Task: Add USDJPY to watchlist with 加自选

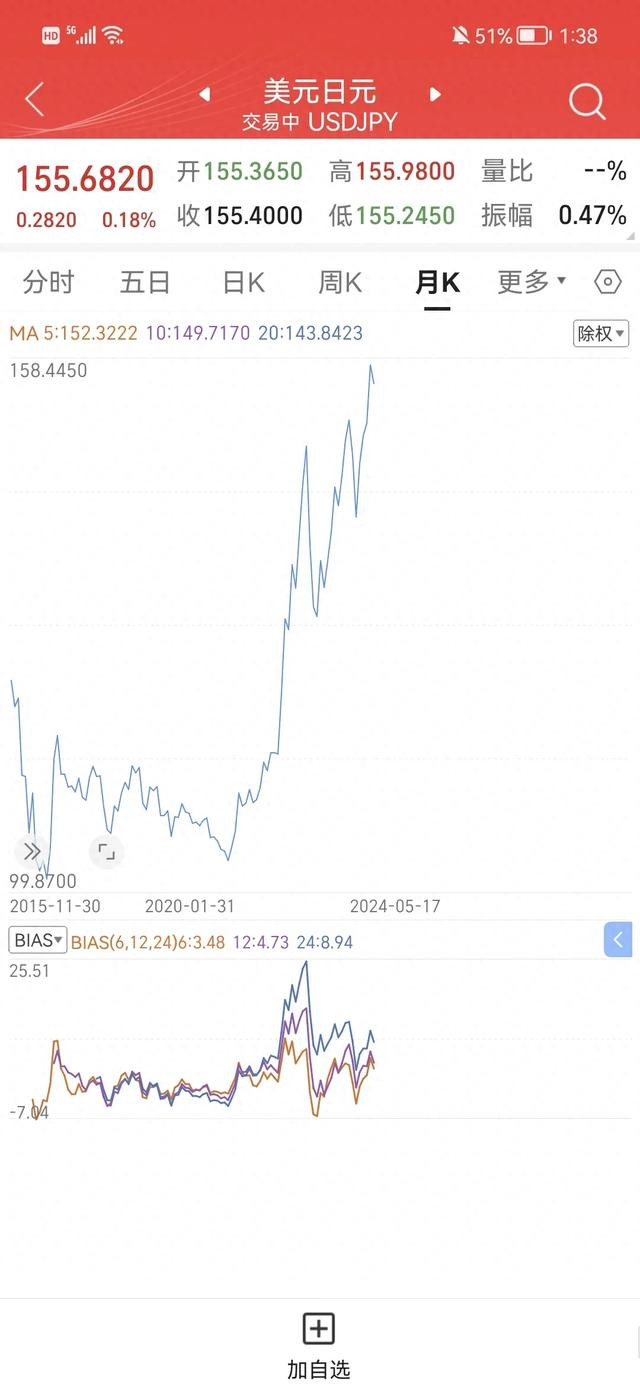Action: click(x=319, y=1347)
